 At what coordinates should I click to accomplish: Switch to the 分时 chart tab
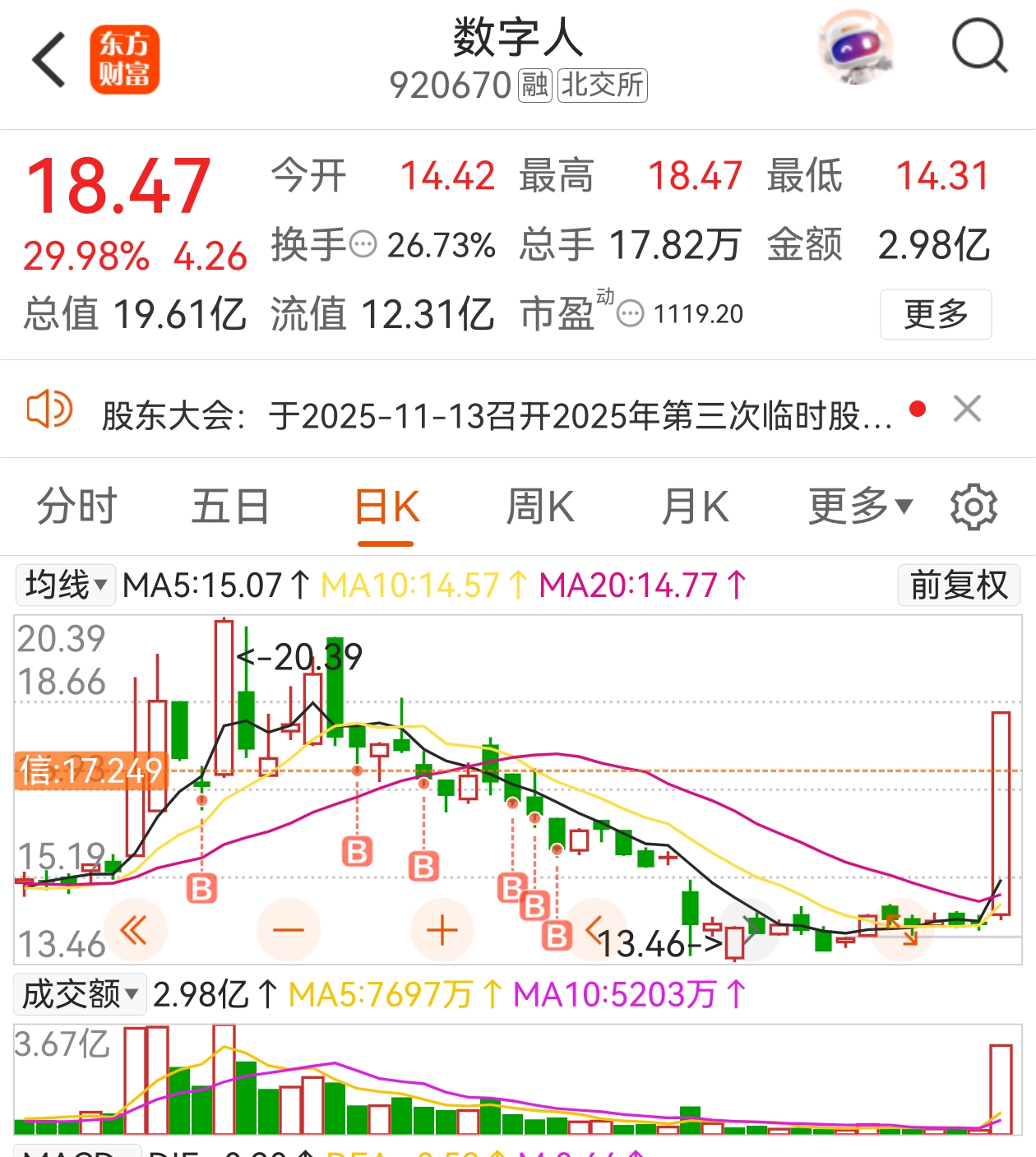click(77, 506)
